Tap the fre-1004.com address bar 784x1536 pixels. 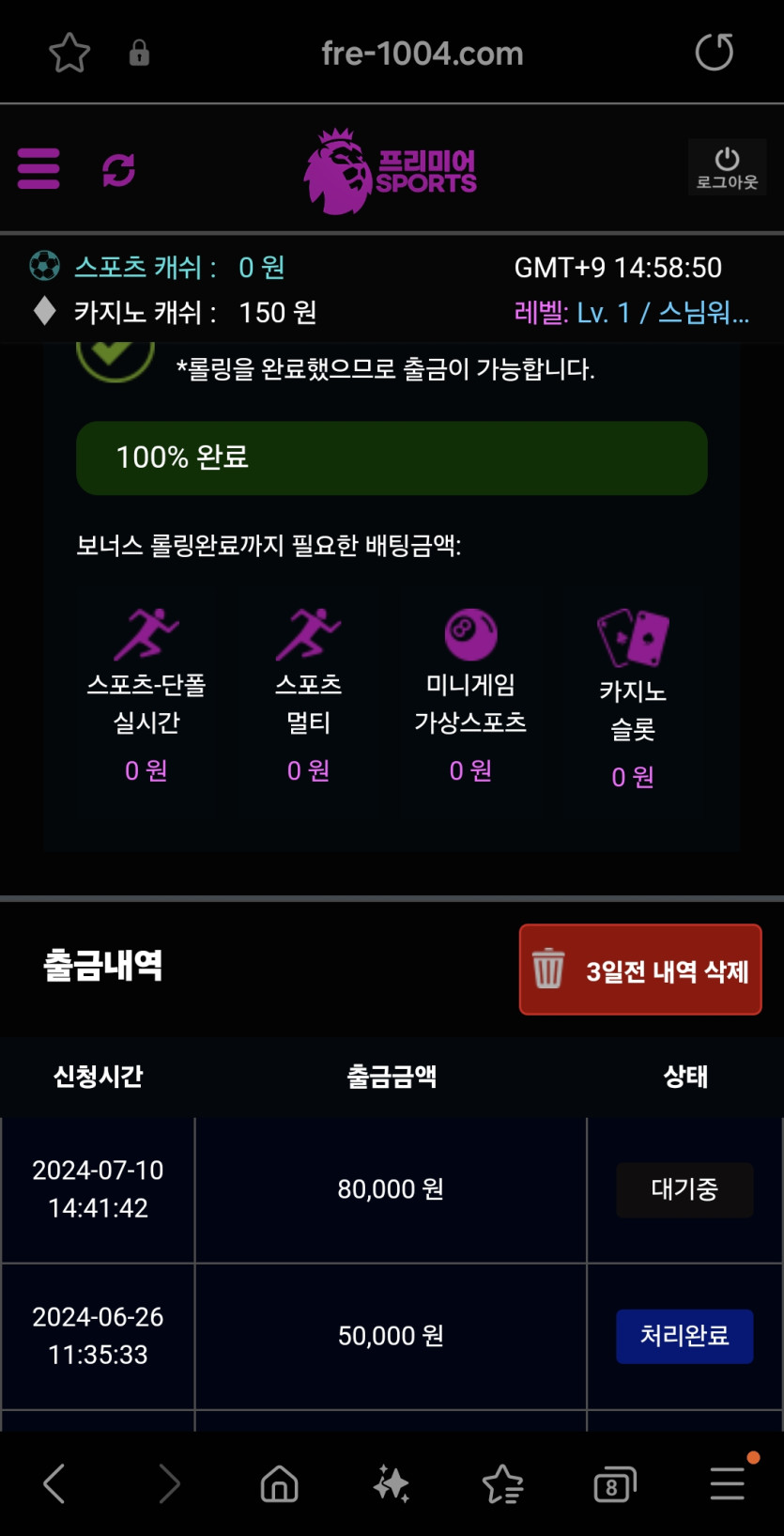422,54
